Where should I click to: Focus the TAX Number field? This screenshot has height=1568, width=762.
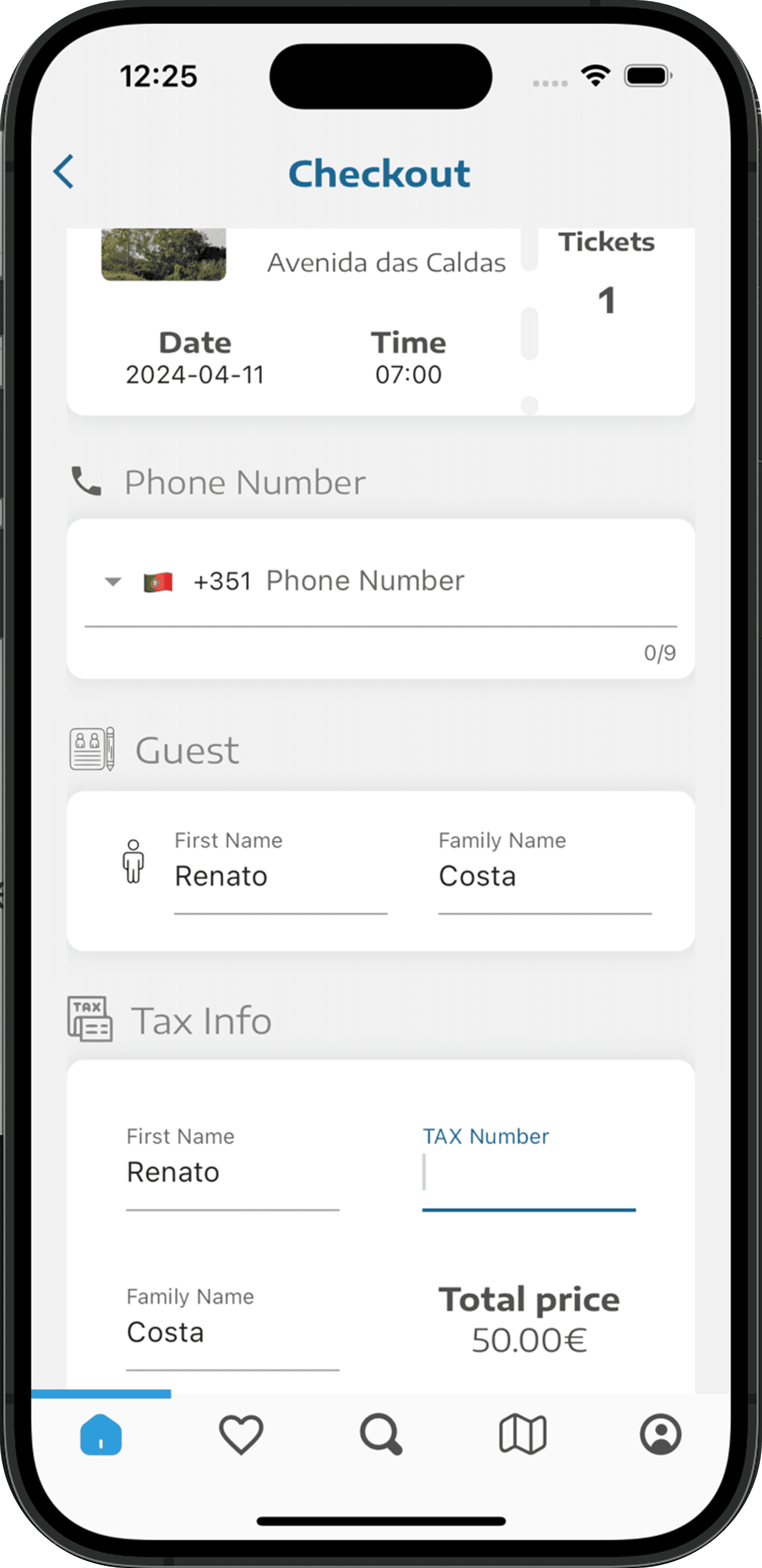[528, 1172]
